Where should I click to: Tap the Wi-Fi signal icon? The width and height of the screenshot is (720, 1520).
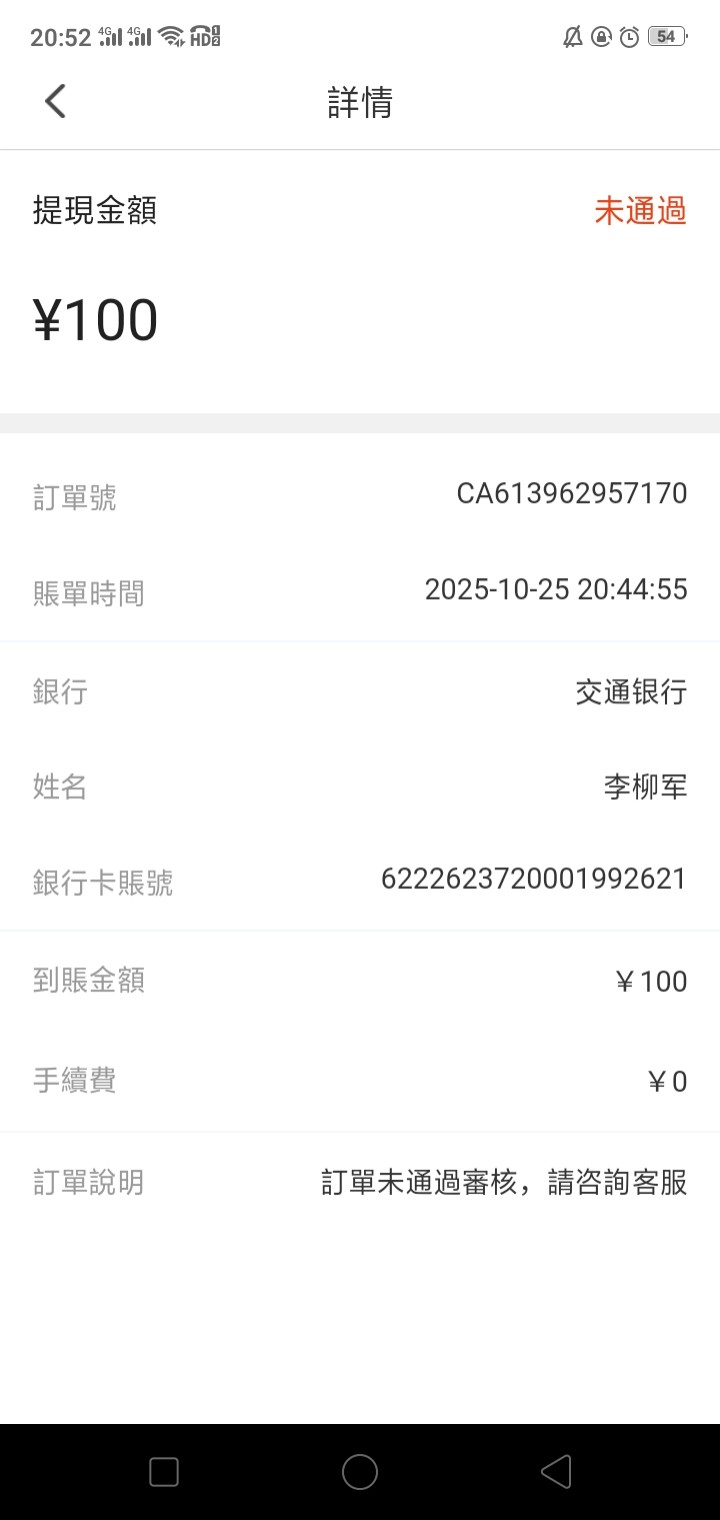coord(172,35)
